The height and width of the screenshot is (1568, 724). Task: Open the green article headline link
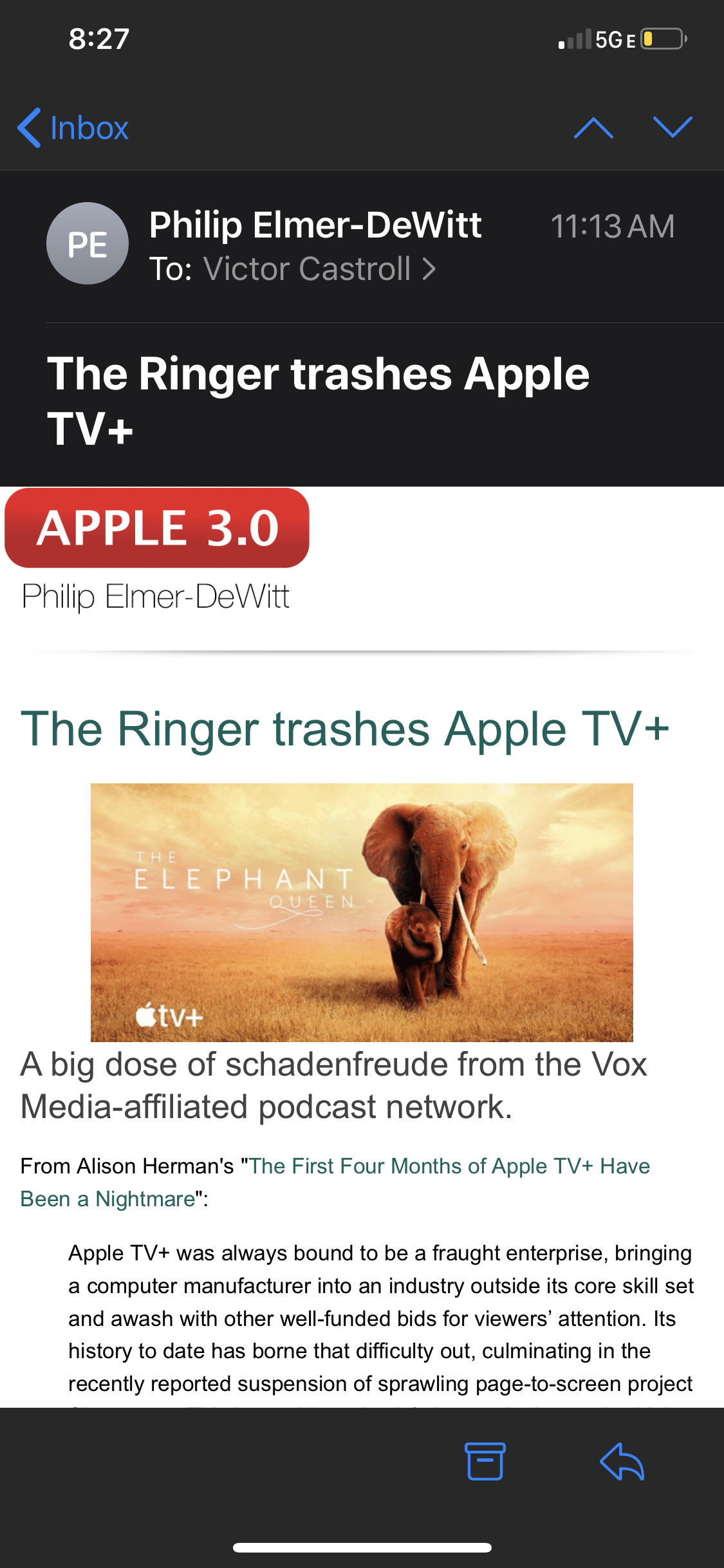click(345, 729)
